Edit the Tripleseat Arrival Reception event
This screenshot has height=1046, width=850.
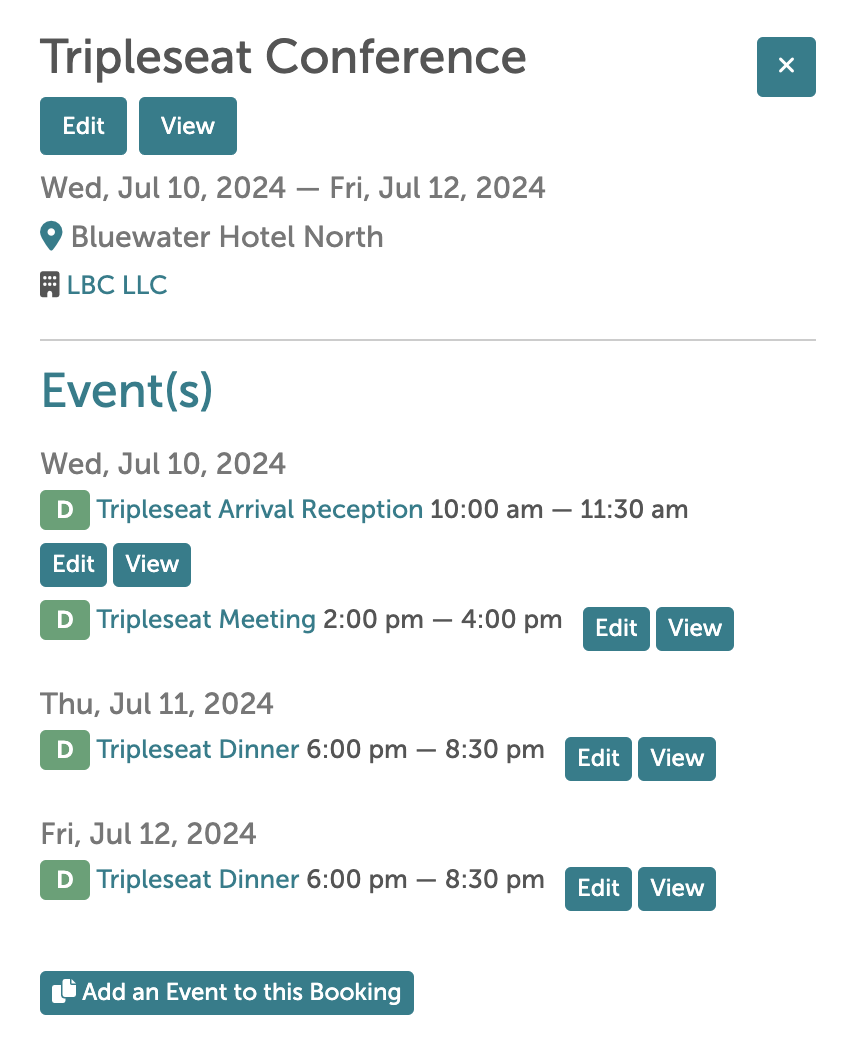click(73, 564)
